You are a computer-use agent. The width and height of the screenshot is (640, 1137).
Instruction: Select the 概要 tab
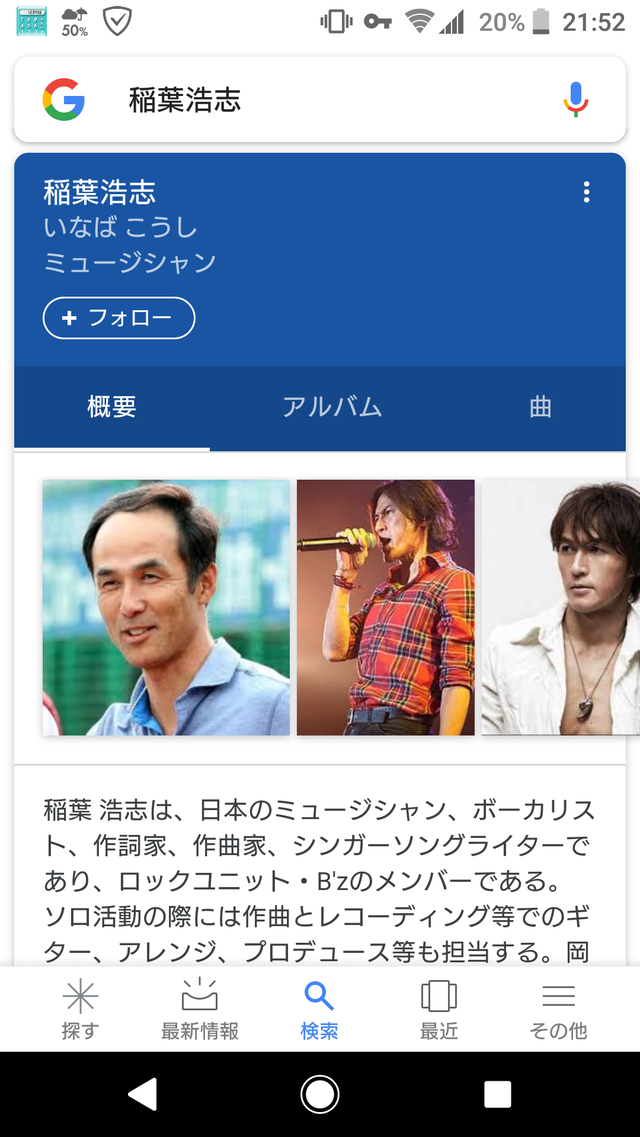pos(112,408)
